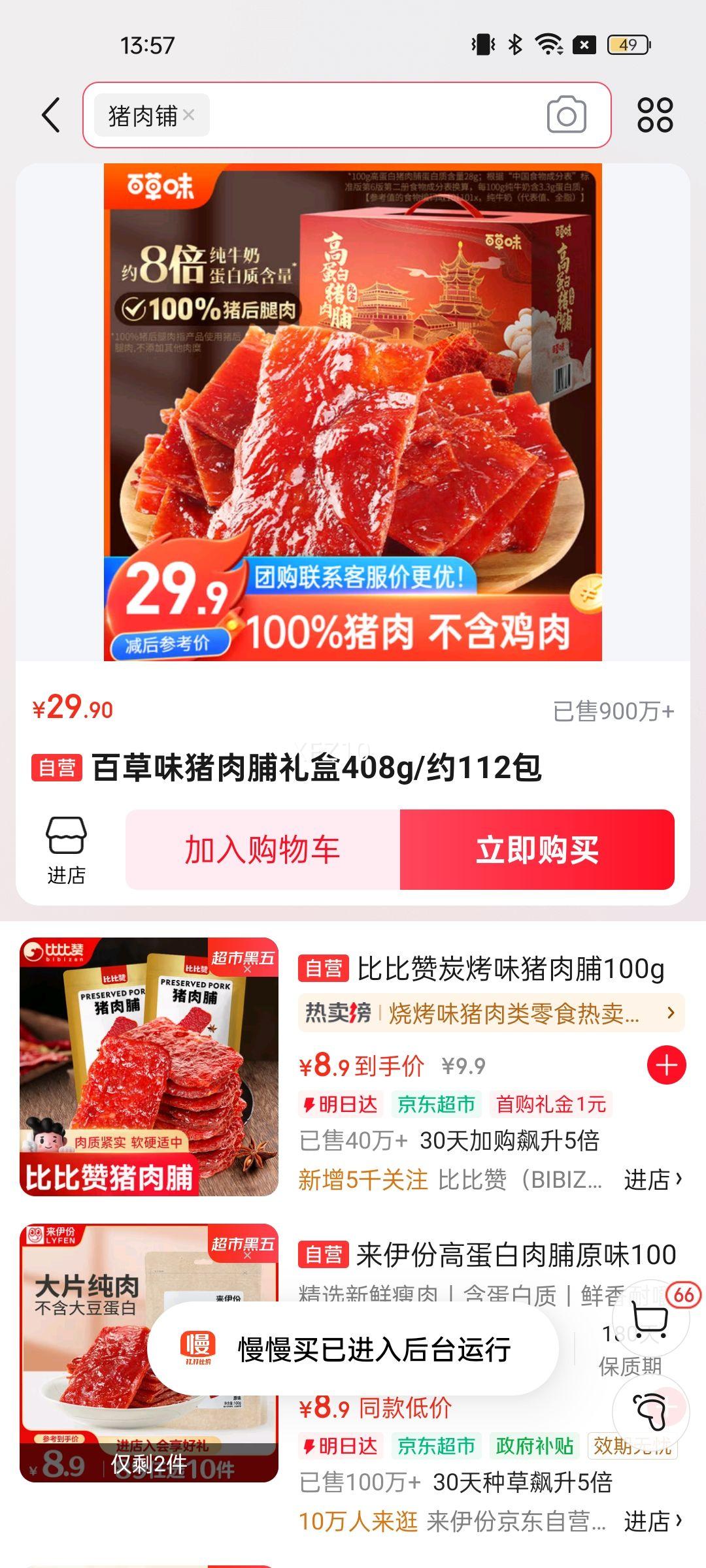Open the 来伊份高蛋白肉脯原味 listing
The width and height of the screenshot is (706, 1568).
515,1255
